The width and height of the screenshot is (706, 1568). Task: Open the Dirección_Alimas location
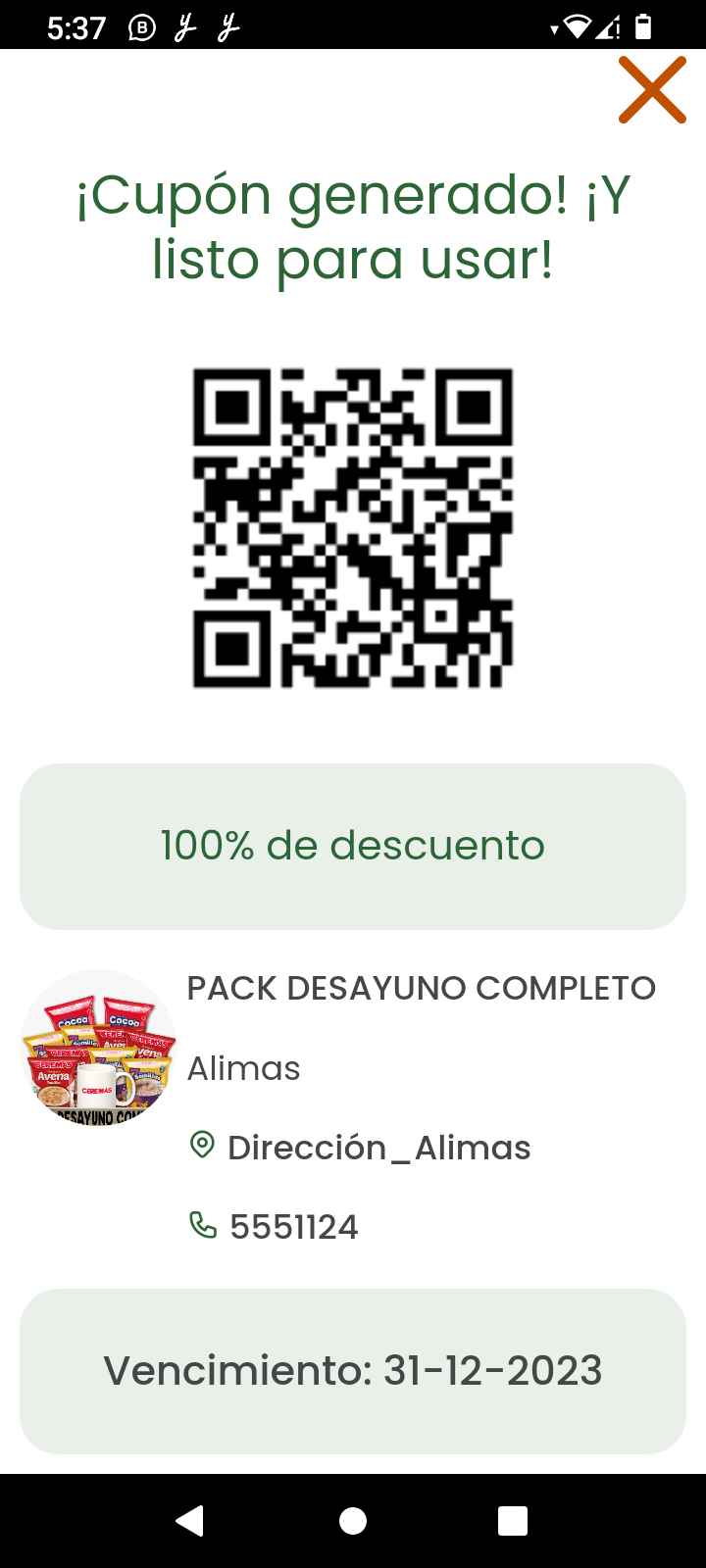[x=378, y=1148]
